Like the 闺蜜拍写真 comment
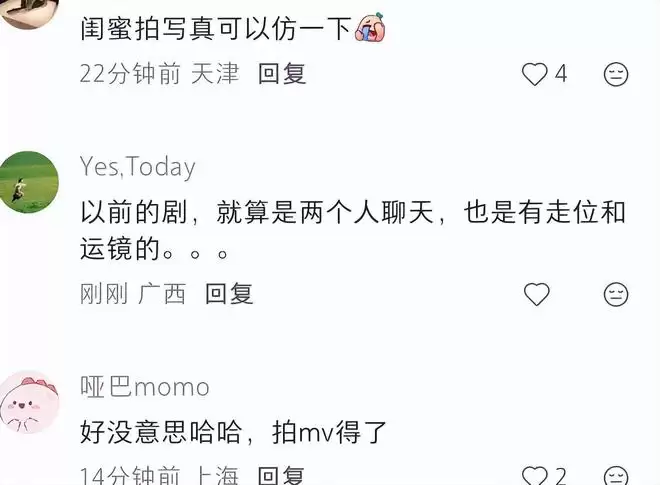The image size is (660, 485). [x=536, y=74]
